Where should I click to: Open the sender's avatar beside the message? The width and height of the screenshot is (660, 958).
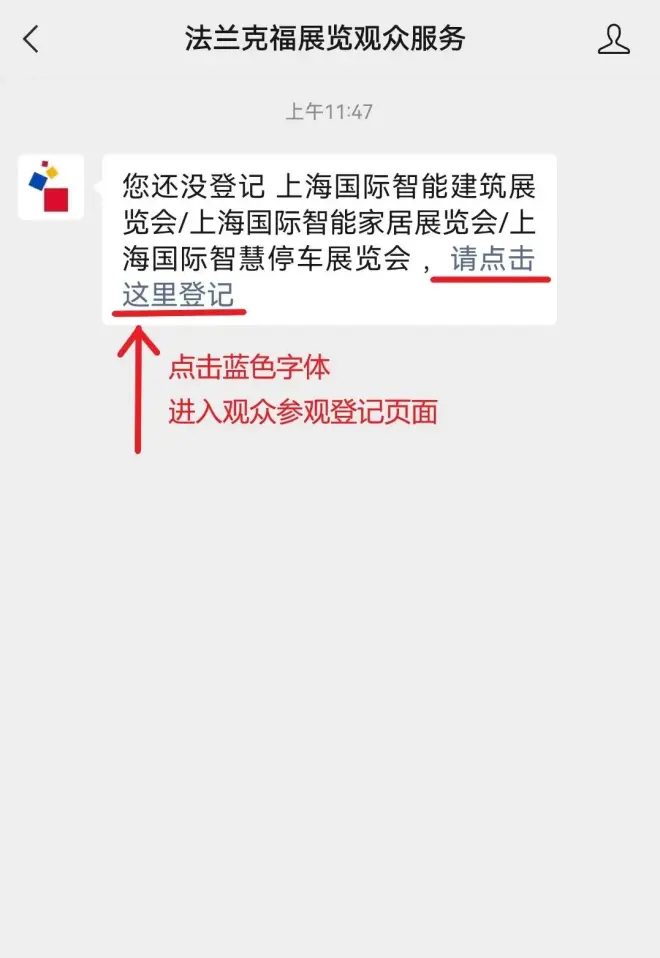[50, 187]
